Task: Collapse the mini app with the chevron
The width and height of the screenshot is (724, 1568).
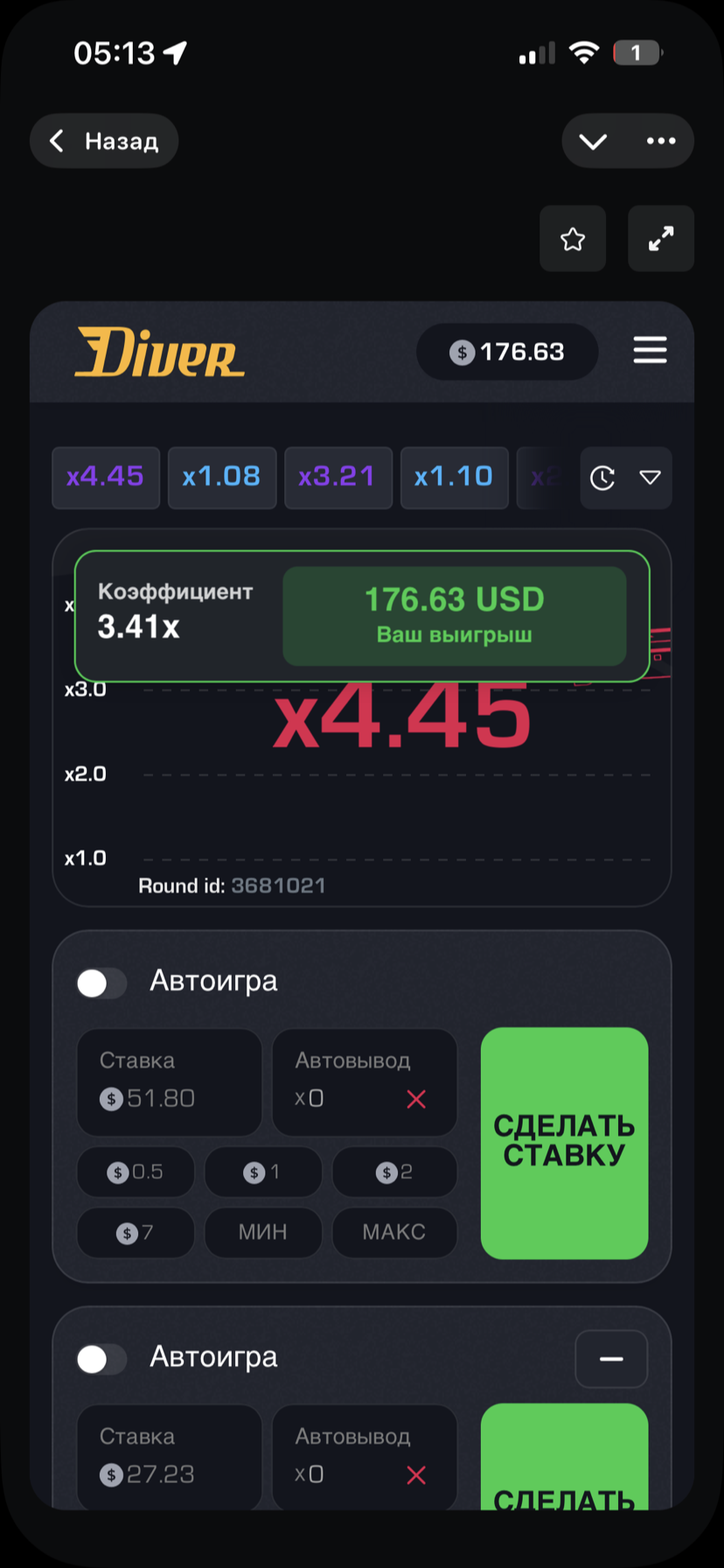Action: (x=593, y=141)
